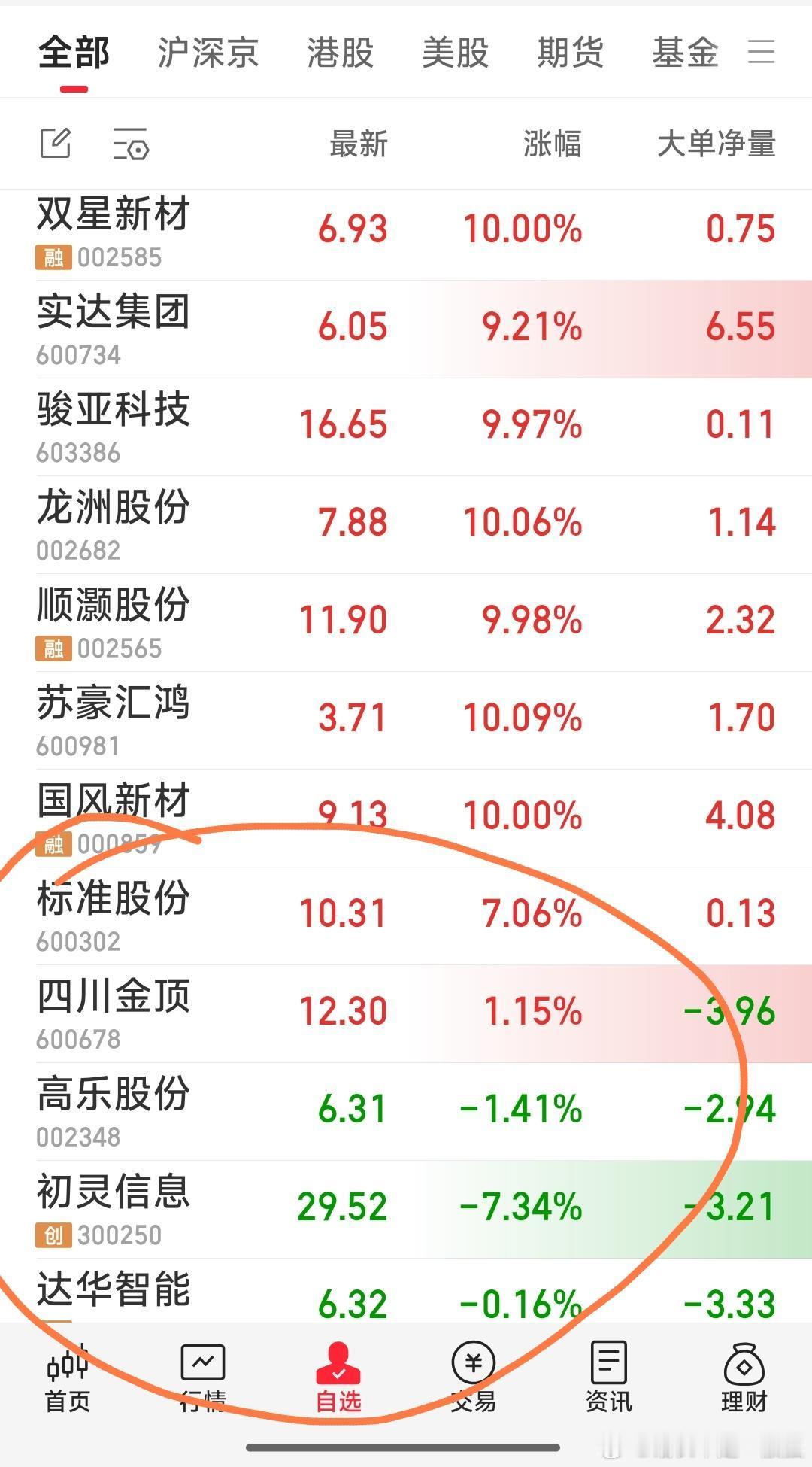Open the 基金 tab
Image resolution: width=812 pixels, height=1467 pixels.
[x=686, y=51]
